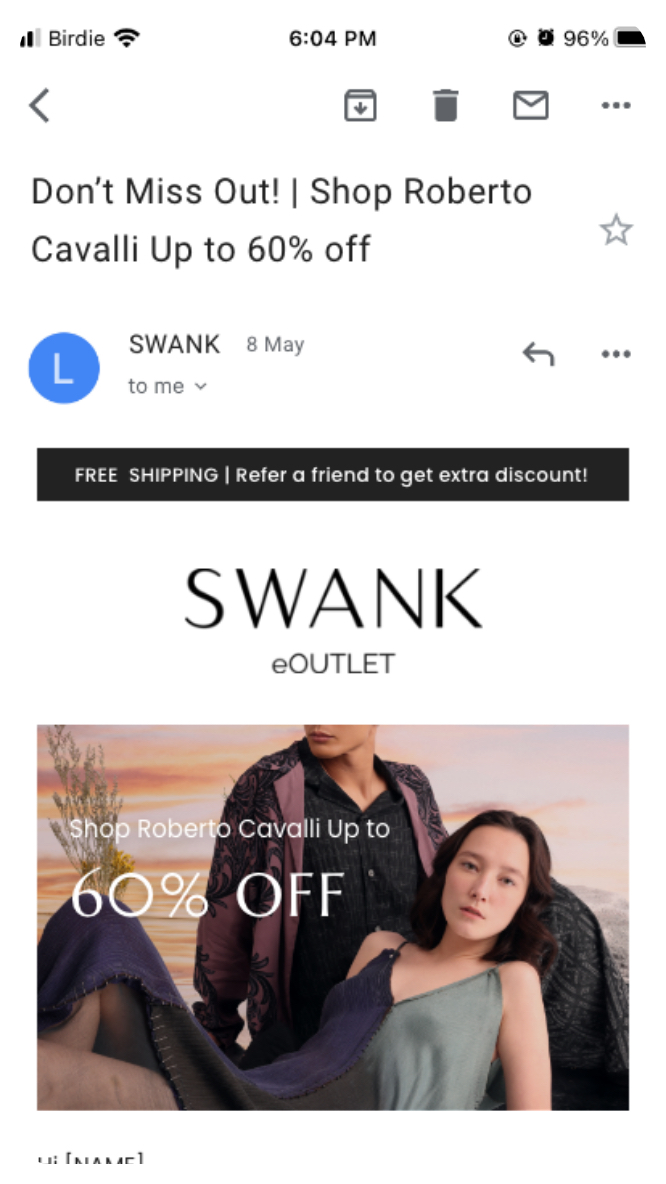Star this Roberto Cavalli email
This screenshot has width=666, height=1184.
point(616,230)
